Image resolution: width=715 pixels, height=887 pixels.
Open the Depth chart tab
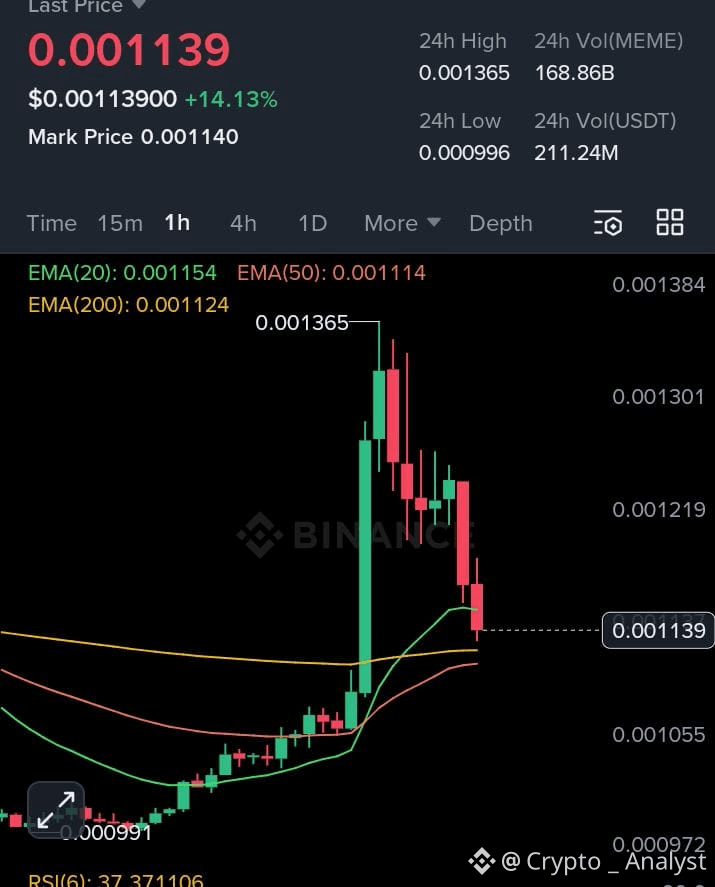tap(501, 223)
